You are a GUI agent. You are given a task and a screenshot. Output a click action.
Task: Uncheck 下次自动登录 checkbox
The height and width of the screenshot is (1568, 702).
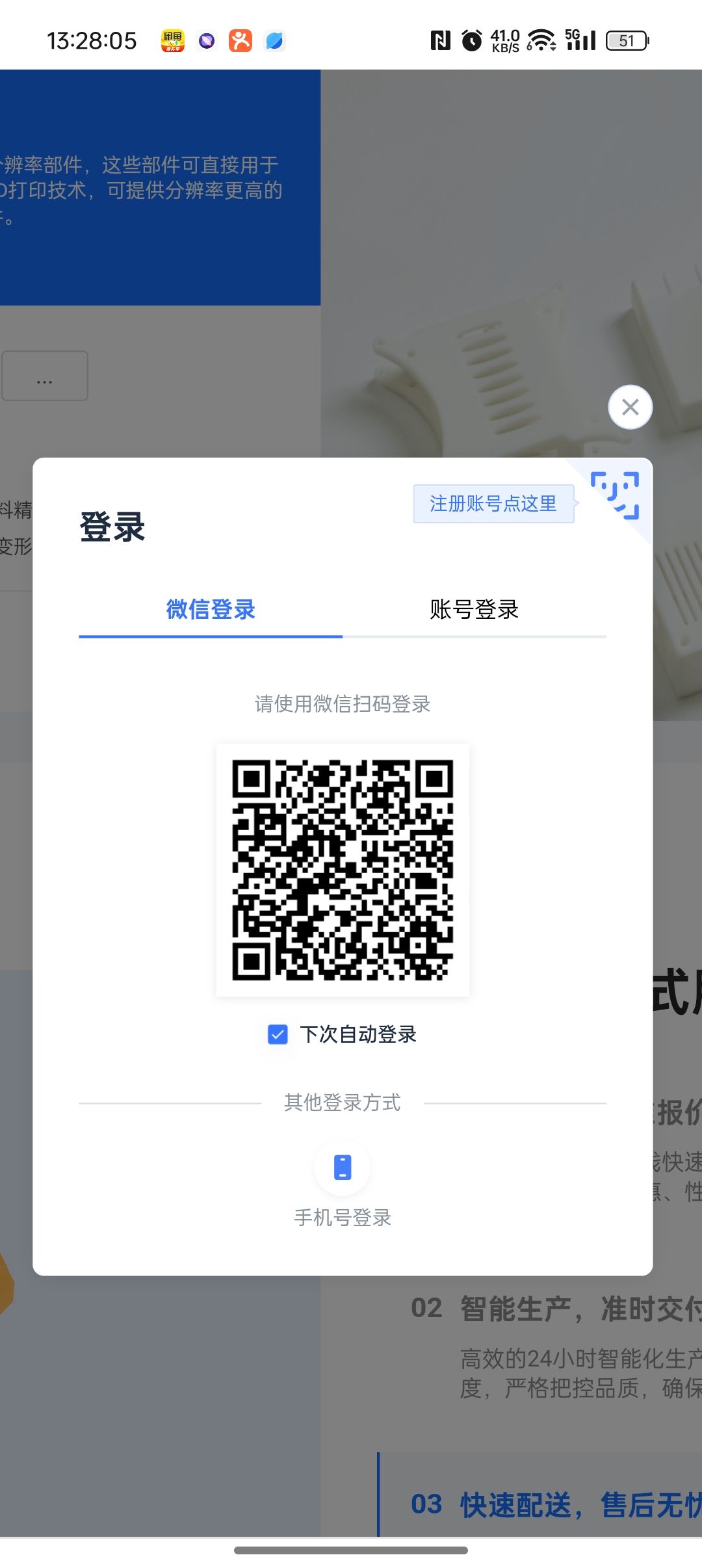[278, 1034]
